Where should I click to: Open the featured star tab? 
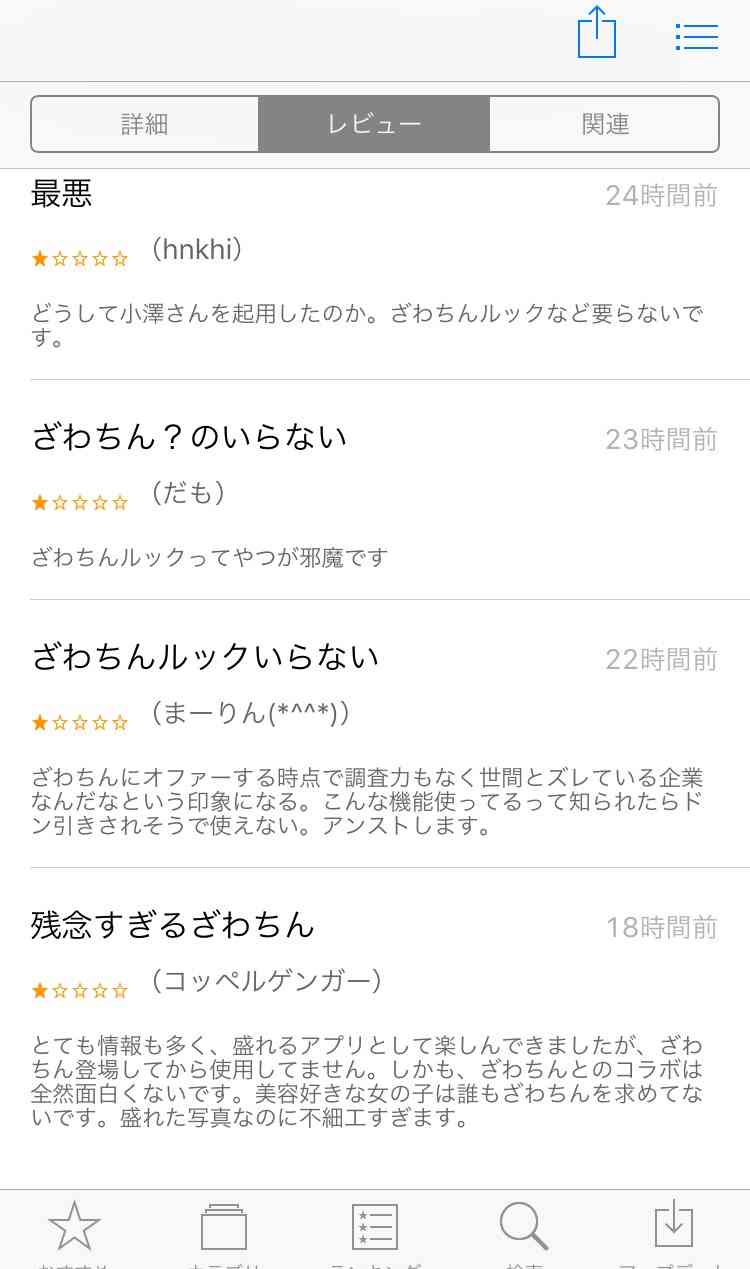[75, 1229]
